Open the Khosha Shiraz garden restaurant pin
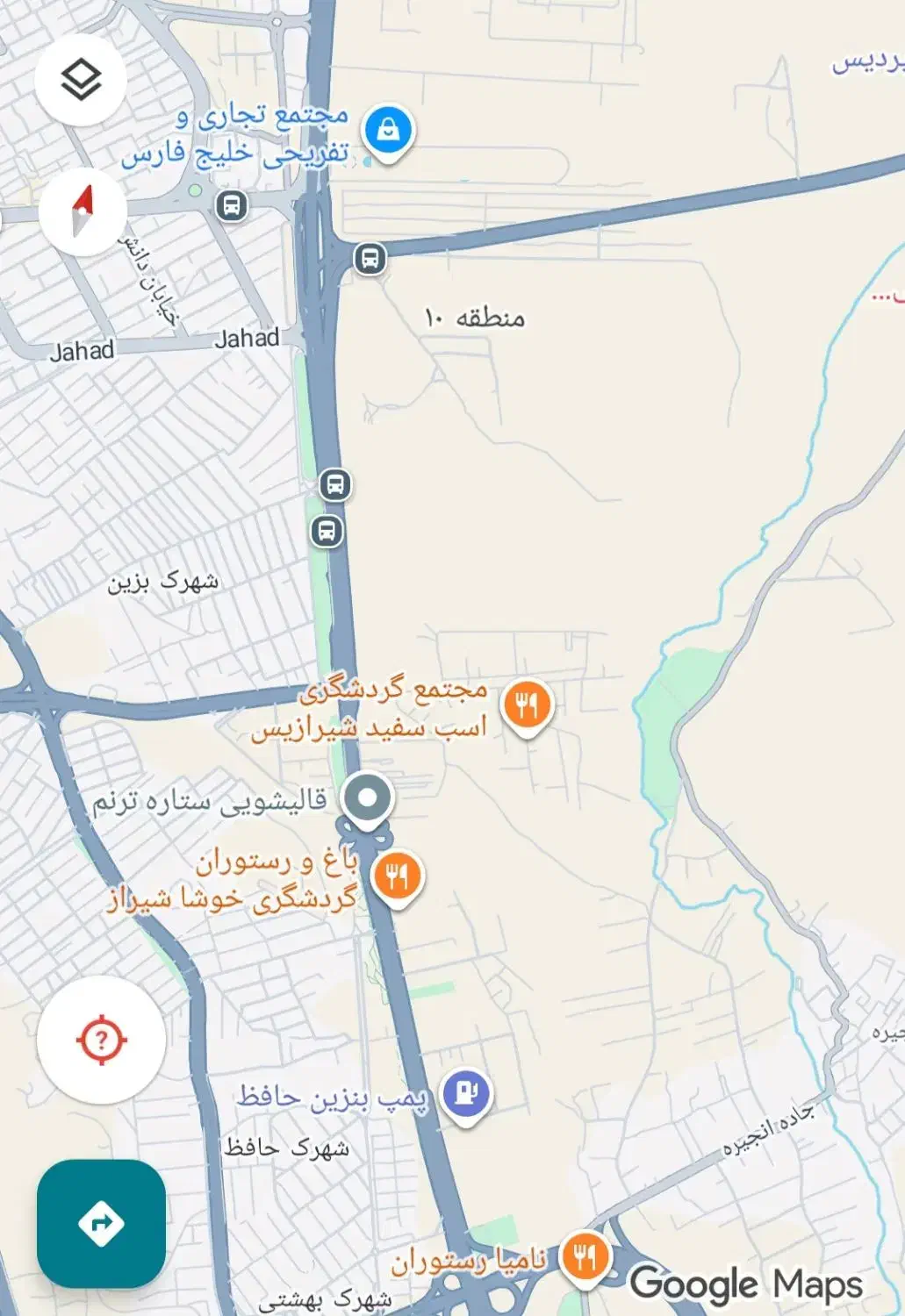Viewport: 905px width, 1316px height. tap(398, 878)
